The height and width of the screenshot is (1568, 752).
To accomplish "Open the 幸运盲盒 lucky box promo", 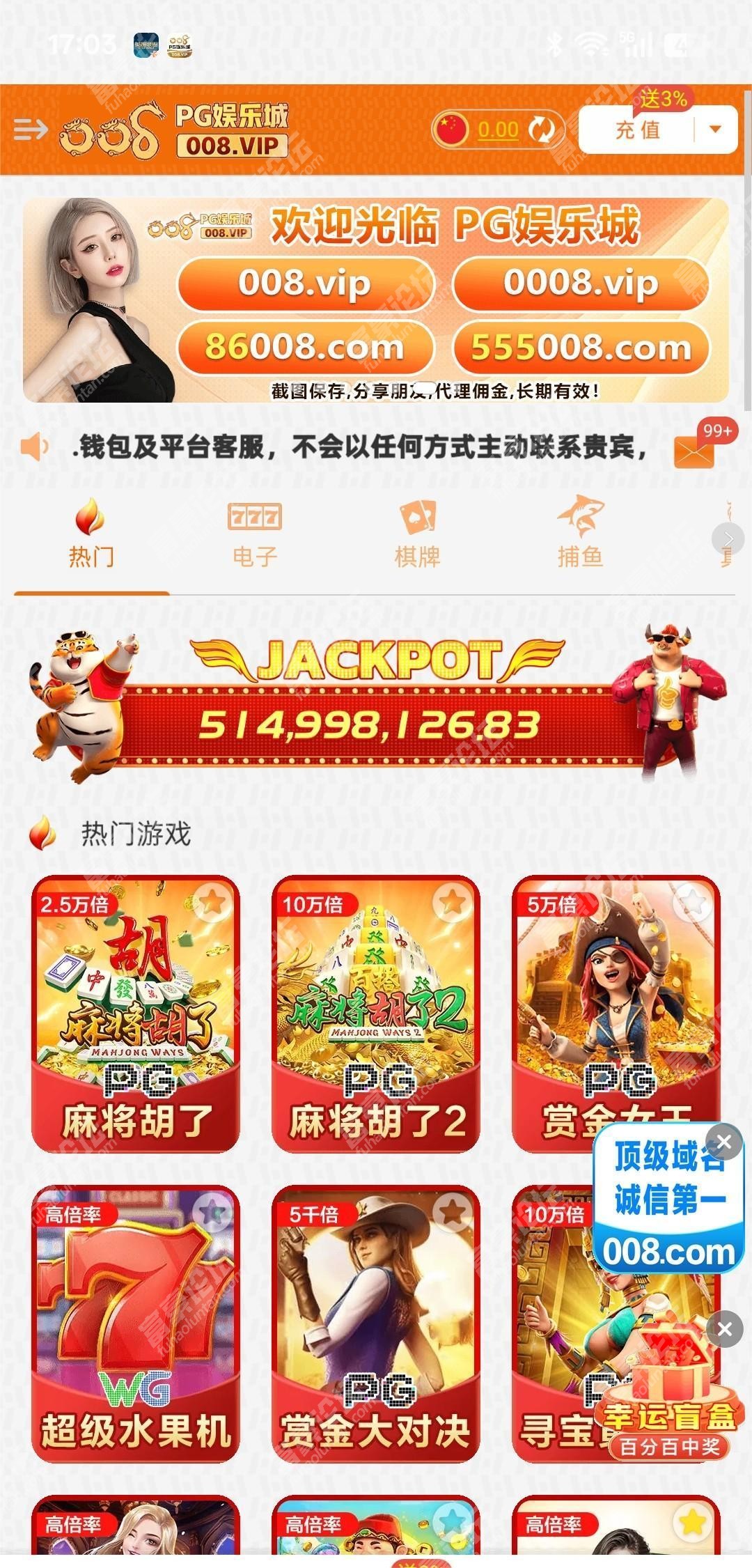I will (668, 1400).
